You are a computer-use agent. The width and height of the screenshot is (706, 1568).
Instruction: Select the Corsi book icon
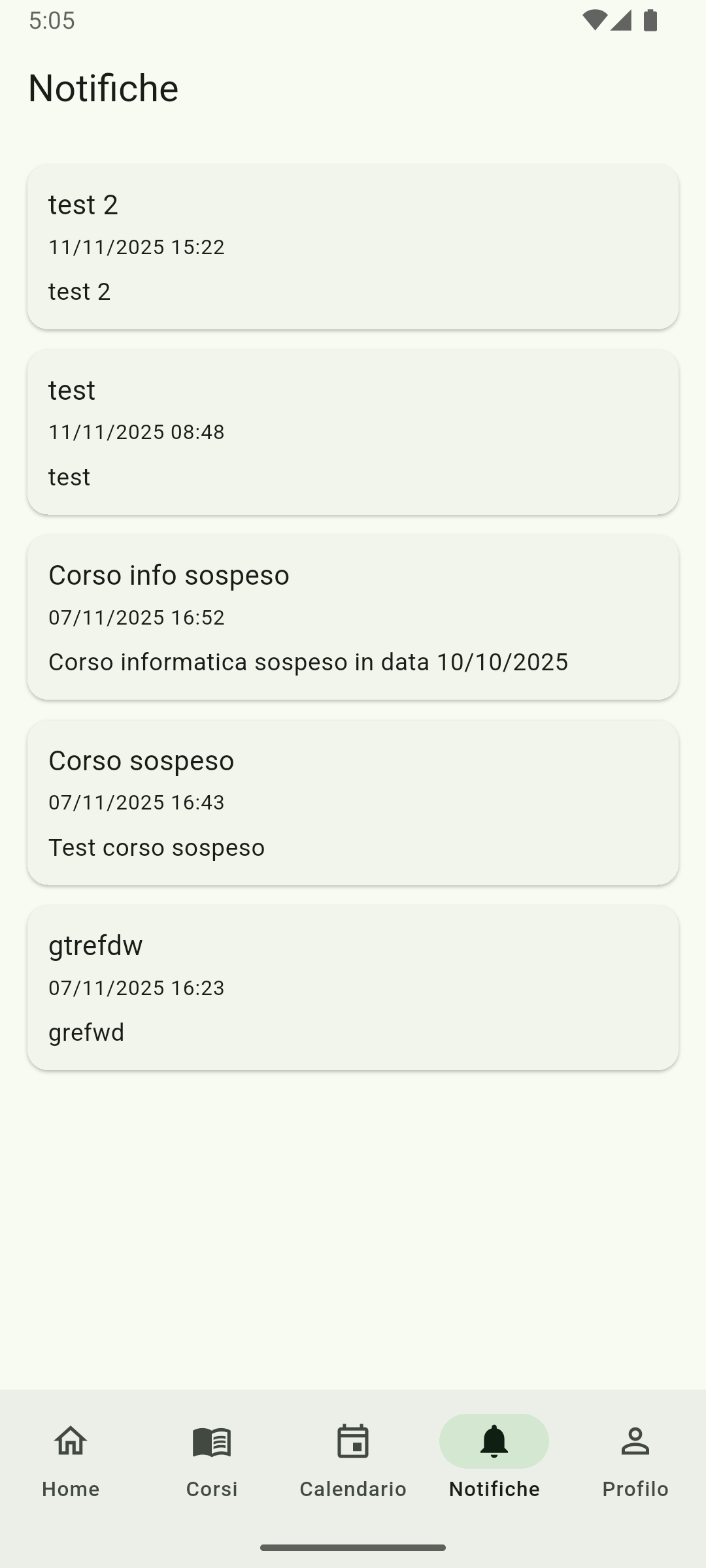[211, 1441]
